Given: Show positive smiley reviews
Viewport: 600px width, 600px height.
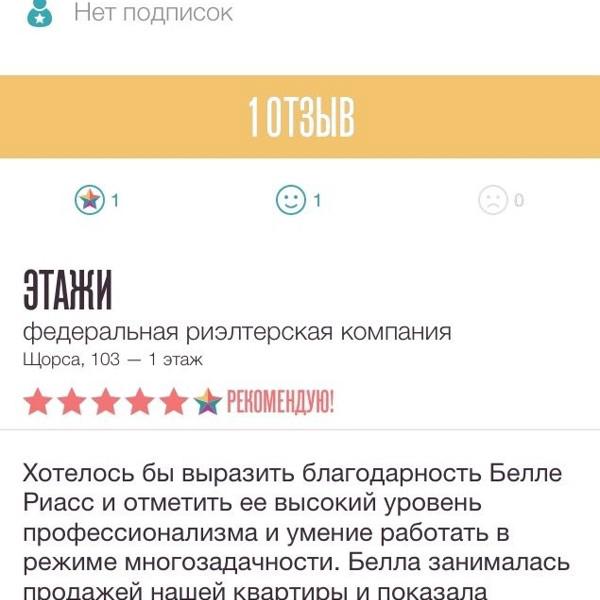Looking at the screenshot, I should (291, 200).
